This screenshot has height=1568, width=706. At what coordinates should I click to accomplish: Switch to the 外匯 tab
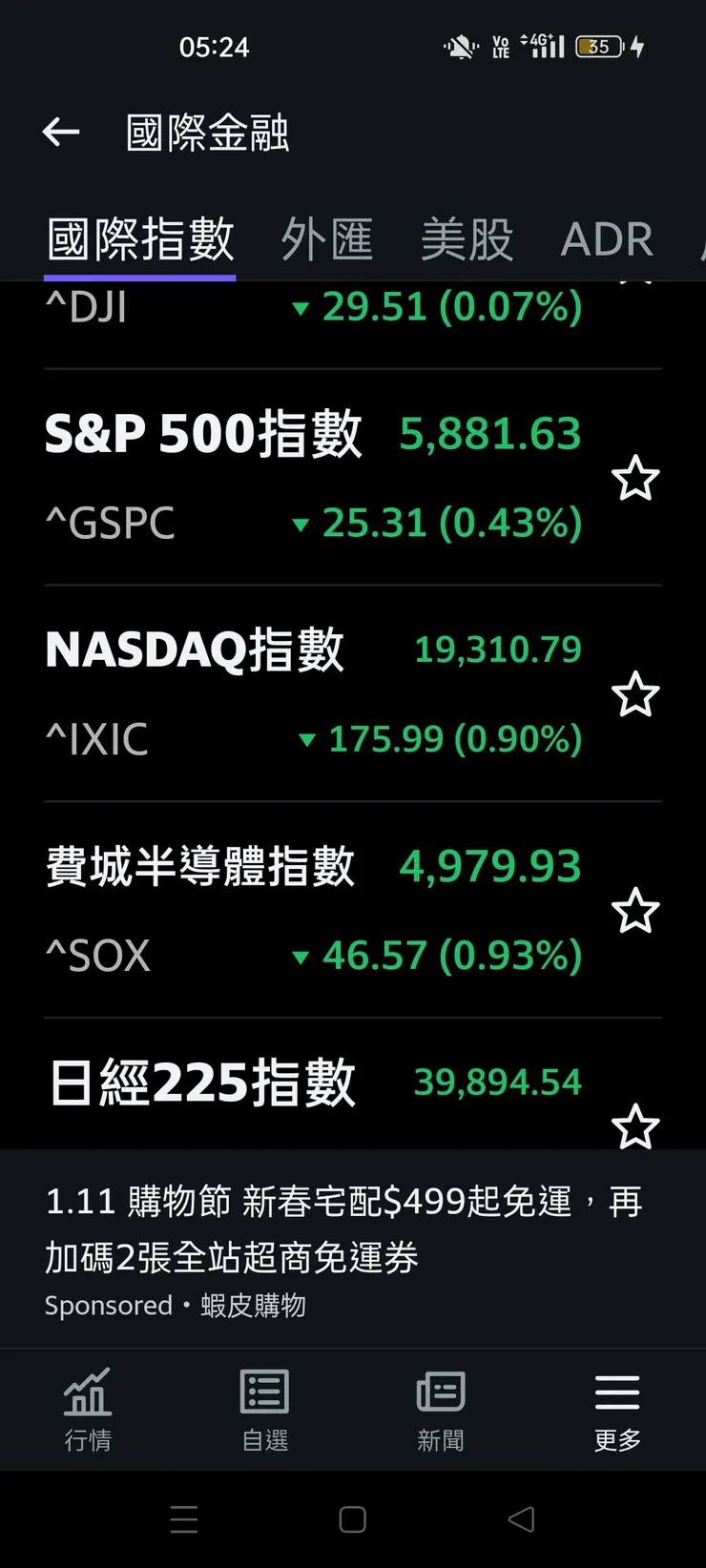coord(326,239)
